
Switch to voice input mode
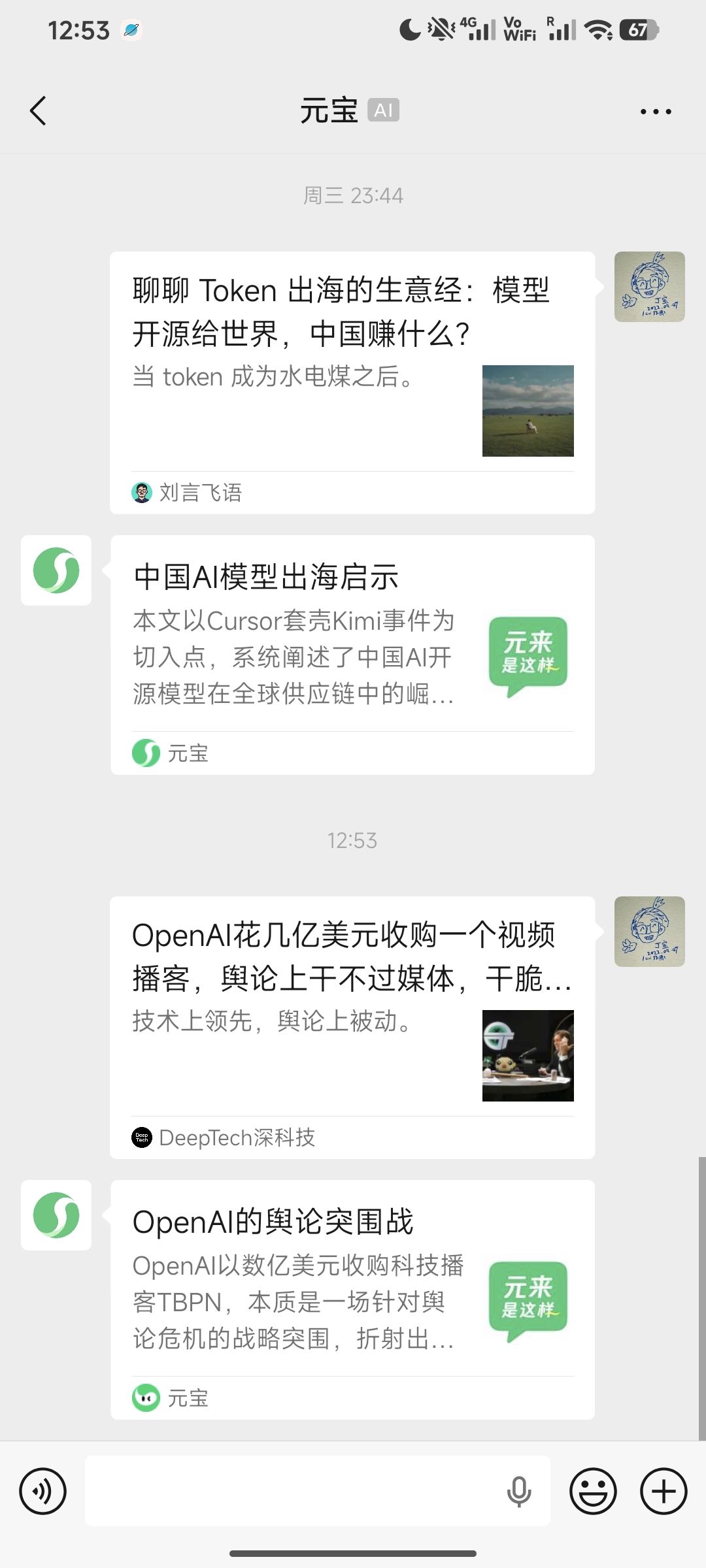tap(43, 1491)
